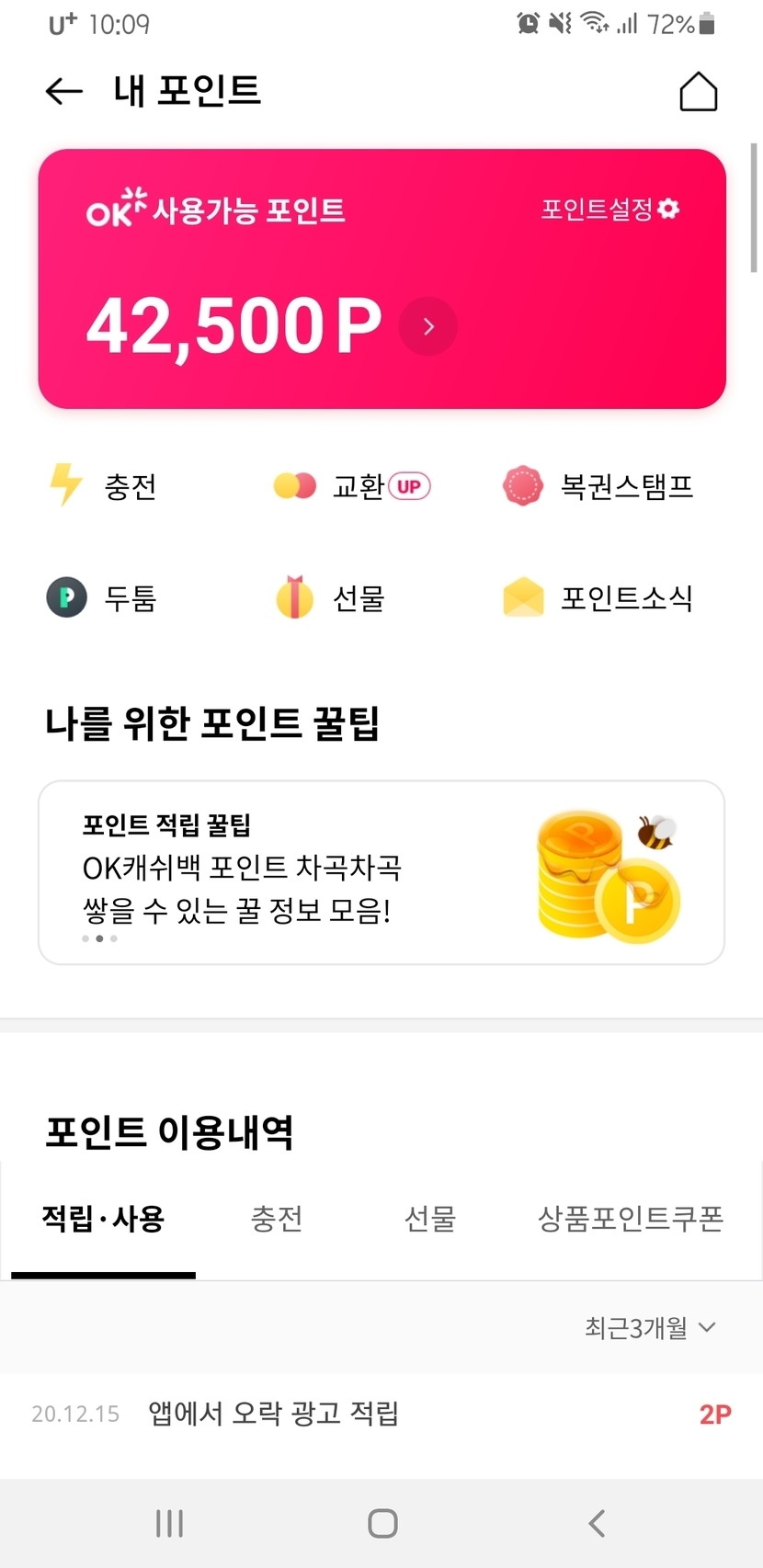Screen dimensions: 763x1568
Task: Switch to the 적립·사용 tab
Action: pyautogui.click(x=103, y=1220)
